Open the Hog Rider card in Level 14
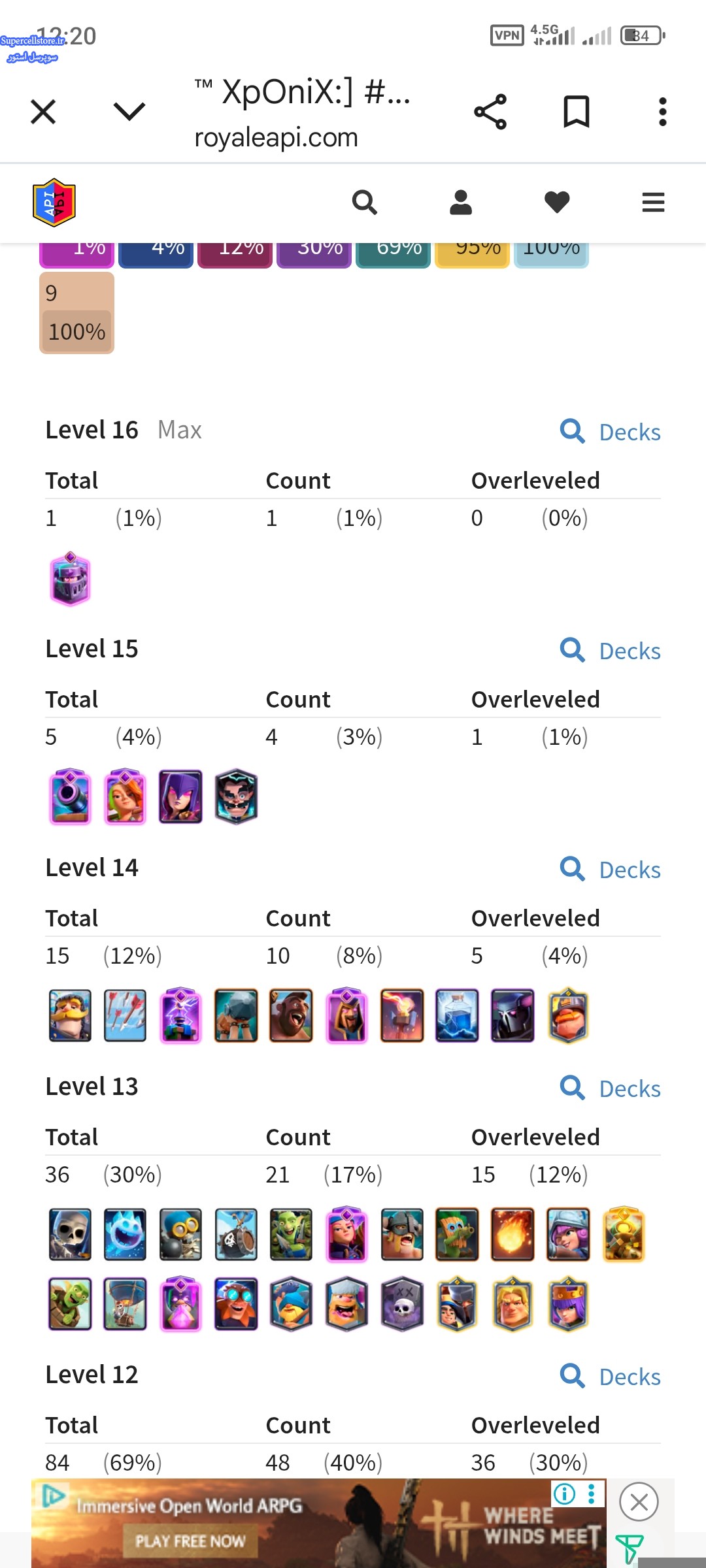Image resolution: width=706 pixels, height=1568 pixels. click(292, 1016)
